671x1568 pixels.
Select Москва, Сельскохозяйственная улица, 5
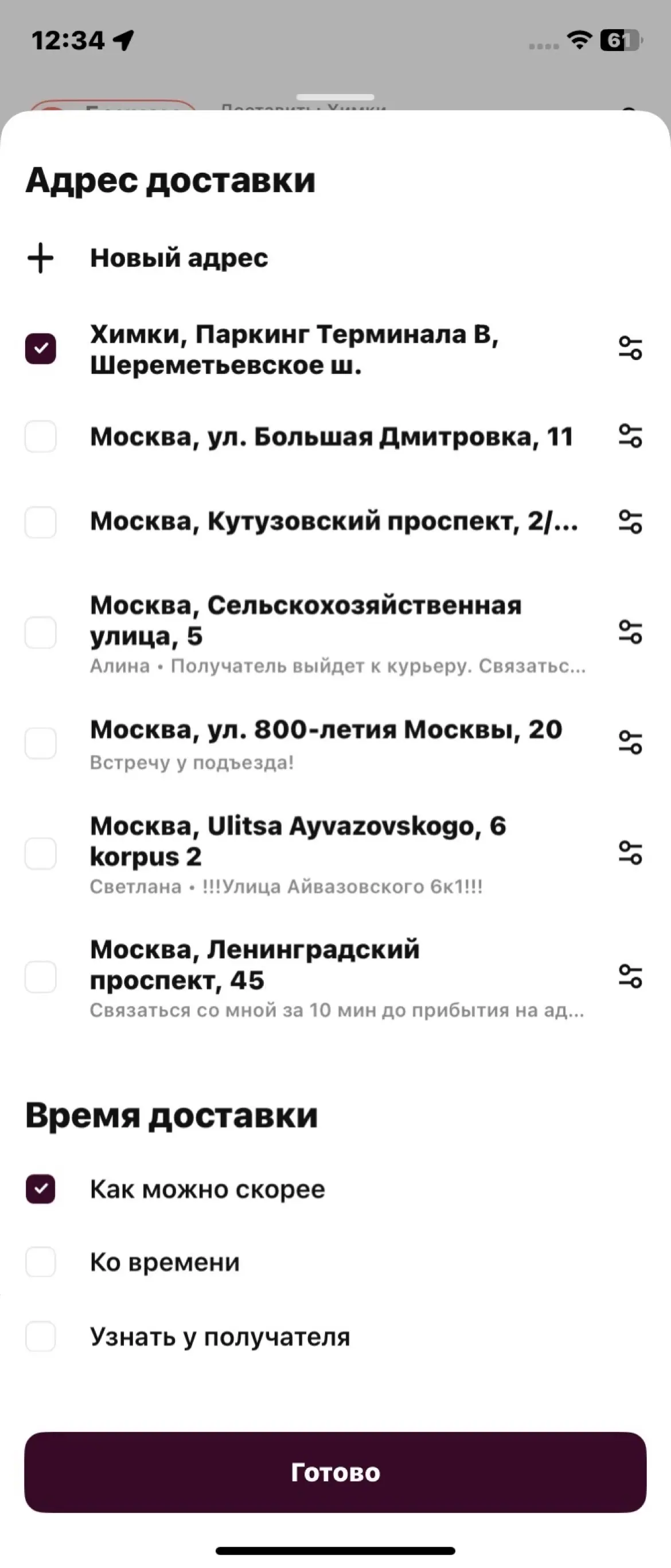click(41, 633)
